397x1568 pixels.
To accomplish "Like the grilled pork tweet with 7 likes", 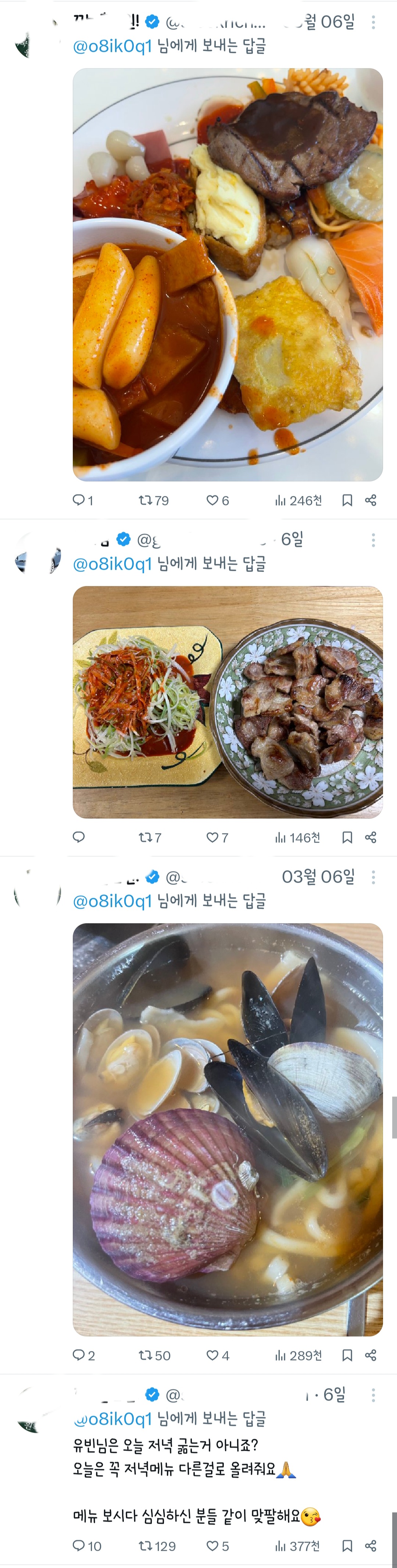I will pos(212,837).
